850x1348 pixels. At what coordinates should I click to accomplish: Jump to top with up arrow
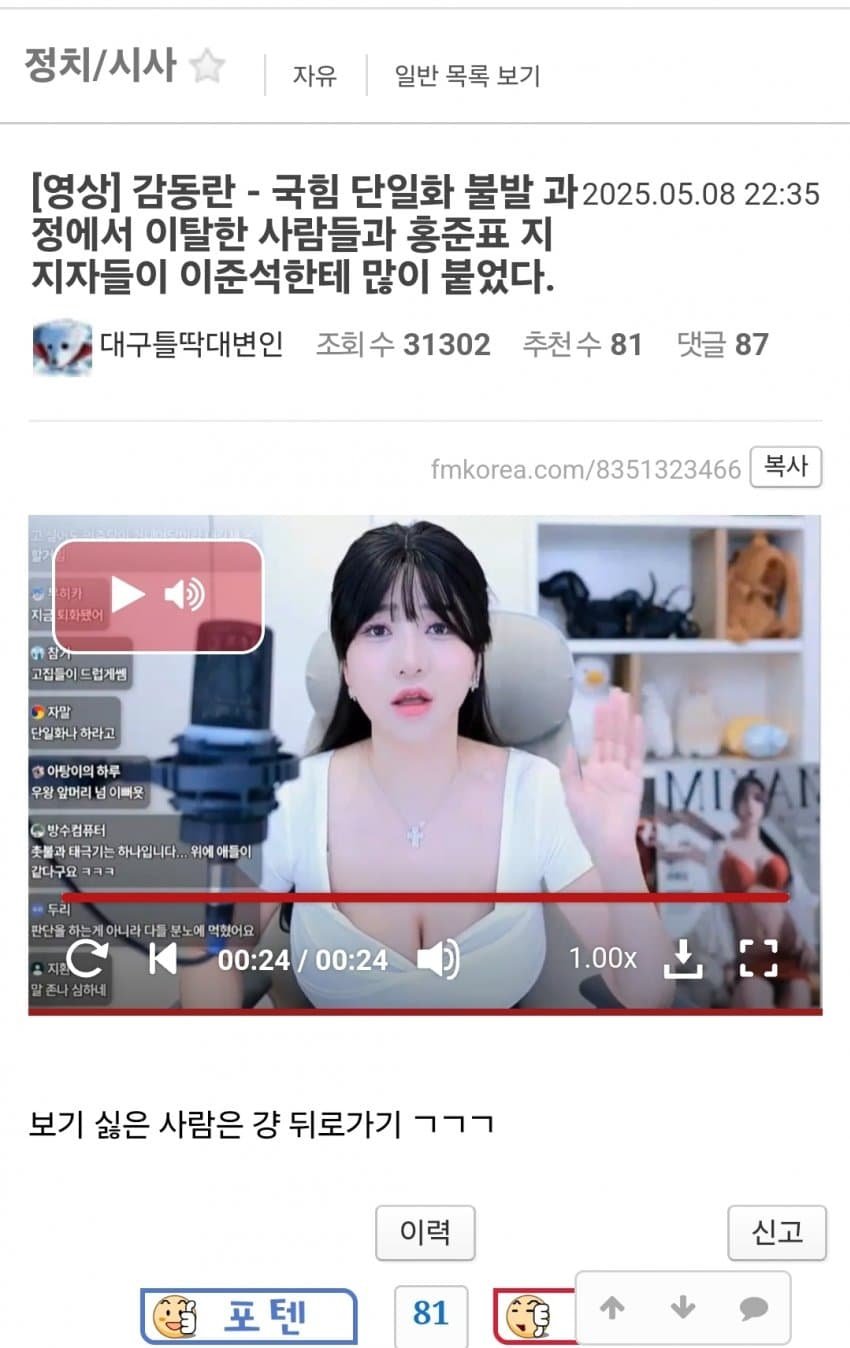coord(612,1308)
